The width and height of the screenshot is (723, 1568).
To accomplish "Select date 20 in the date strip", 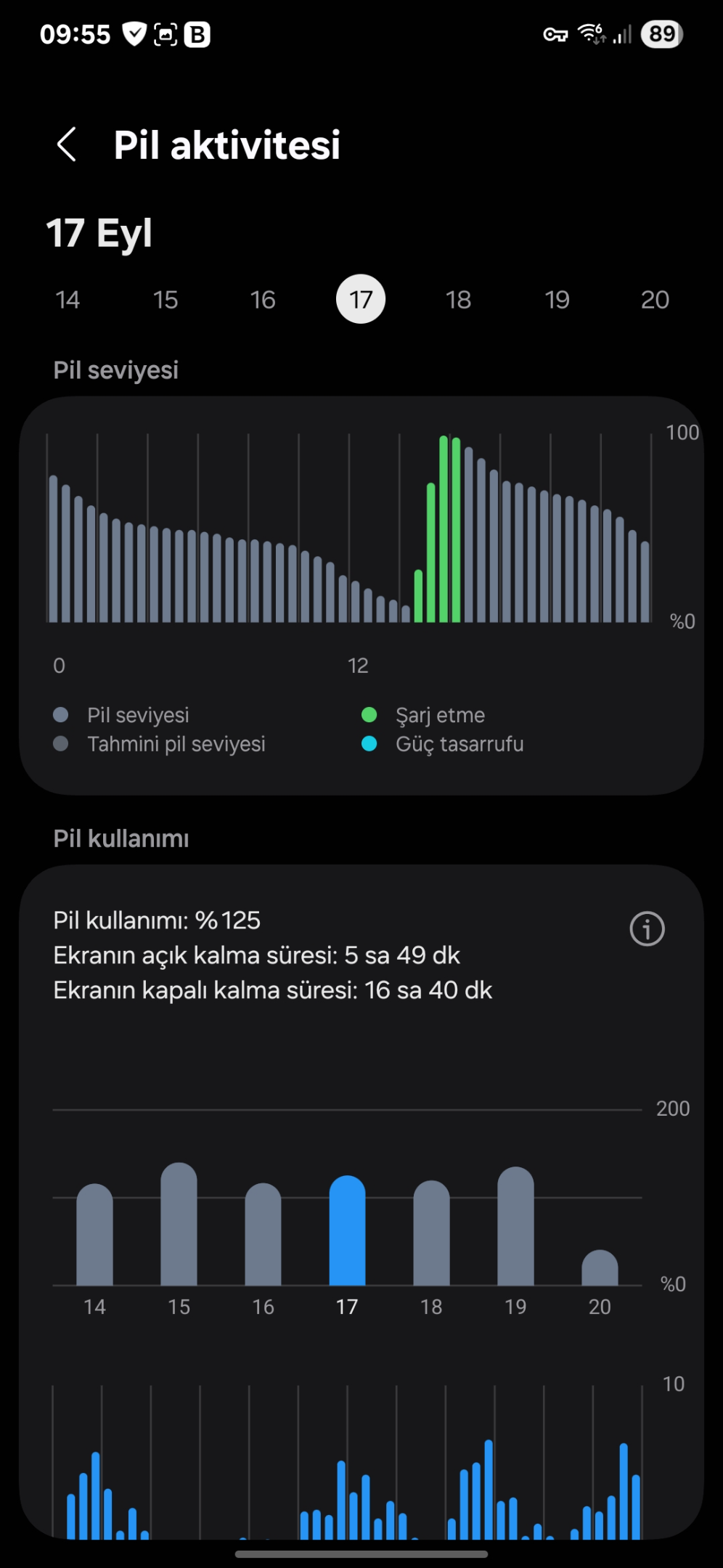I will click(x=655, y=300).
